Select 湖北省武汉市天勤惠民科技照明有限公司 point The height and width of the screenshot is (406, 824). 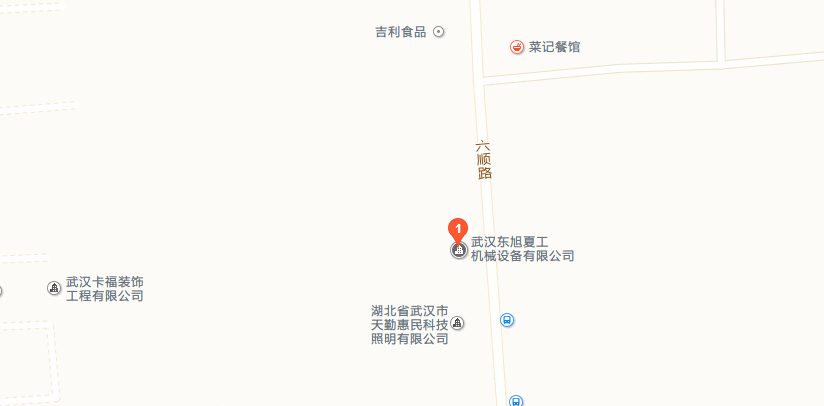tap(457, 322)
